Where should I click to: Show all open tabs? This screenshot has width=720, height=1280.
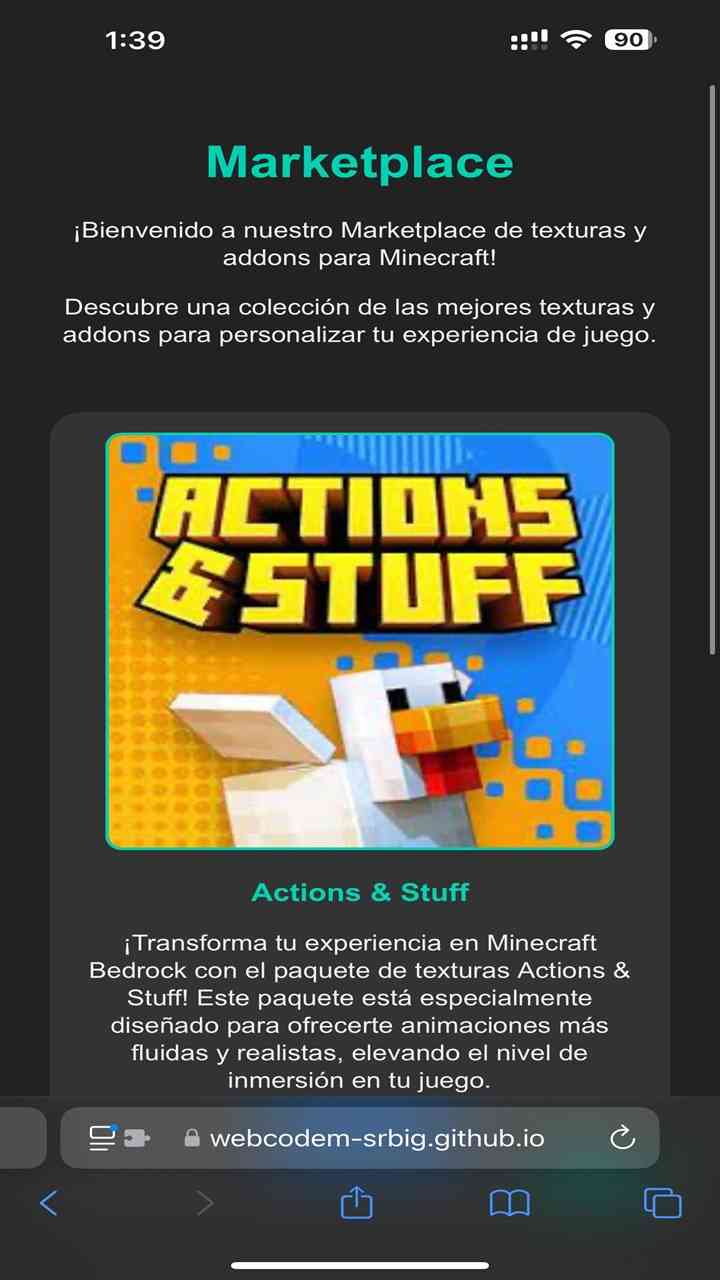pyautogui.click(x=662, y=1202)
